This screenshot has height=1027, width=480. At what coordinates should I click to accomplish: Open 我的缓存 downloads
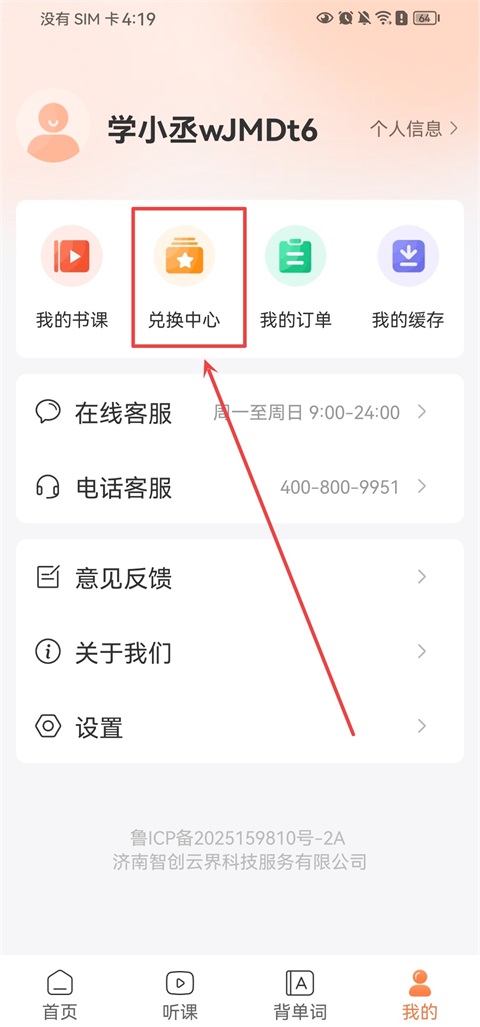[x=408, y=277]
